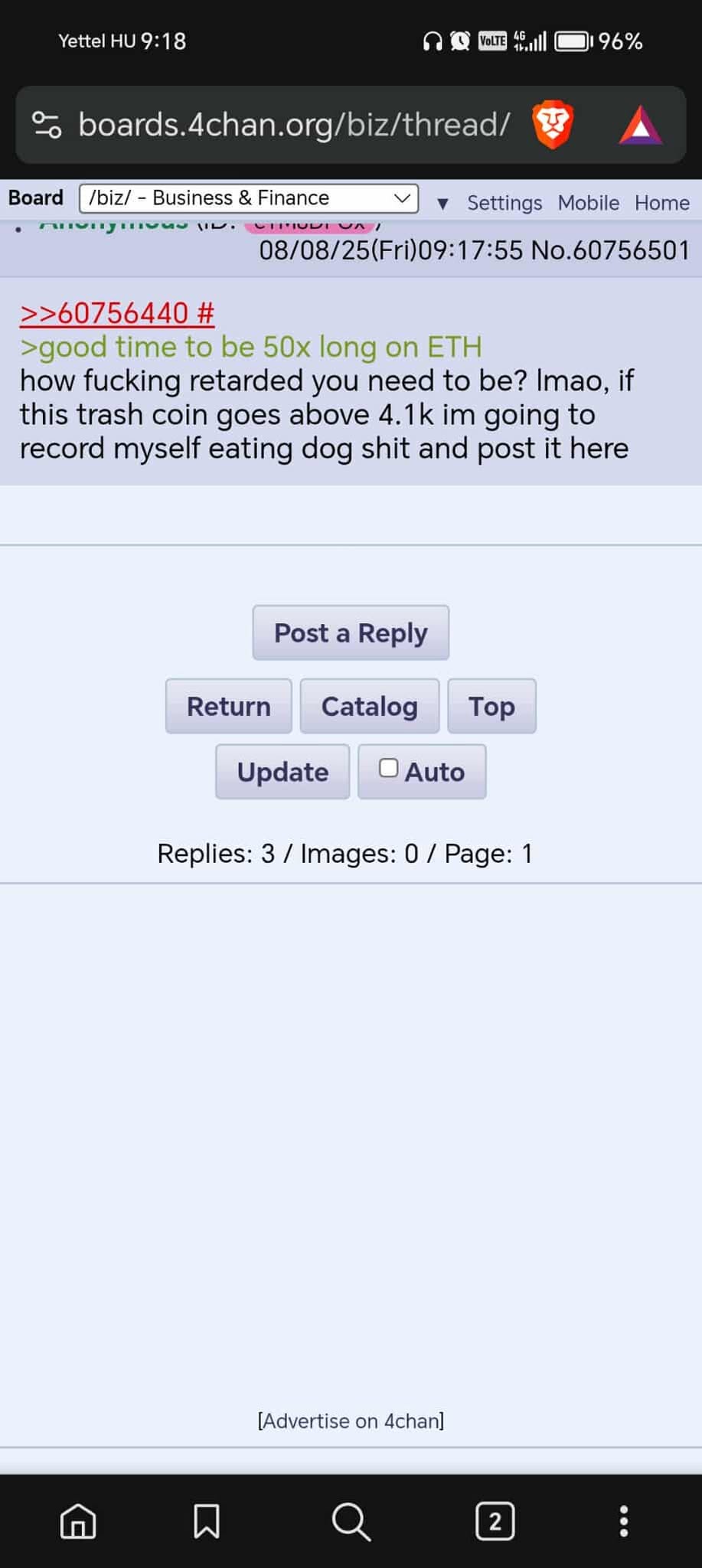This screenshot has width=702, height=1568.
Task: Tap Post a Reply button
Action: pos(351,633)
